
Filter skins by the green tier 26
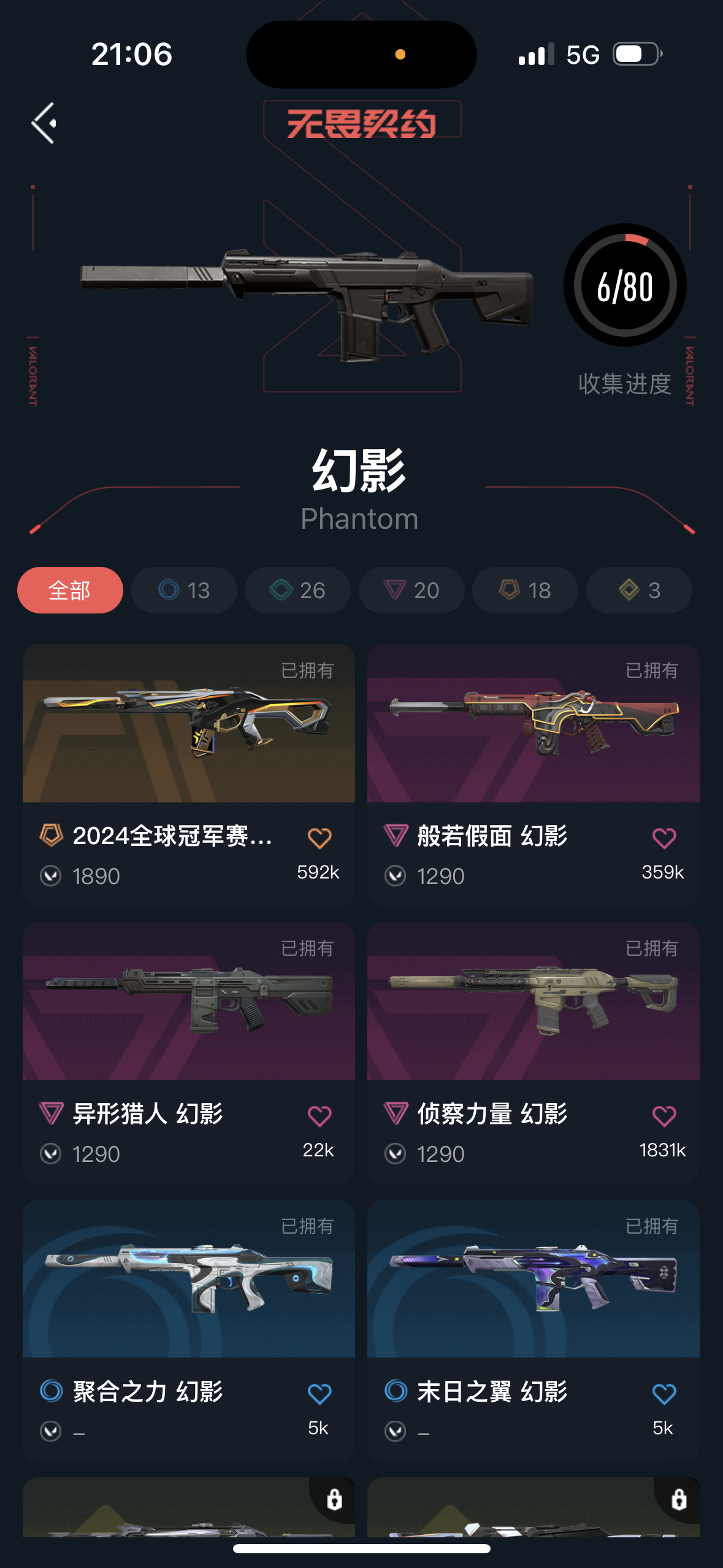297,590
